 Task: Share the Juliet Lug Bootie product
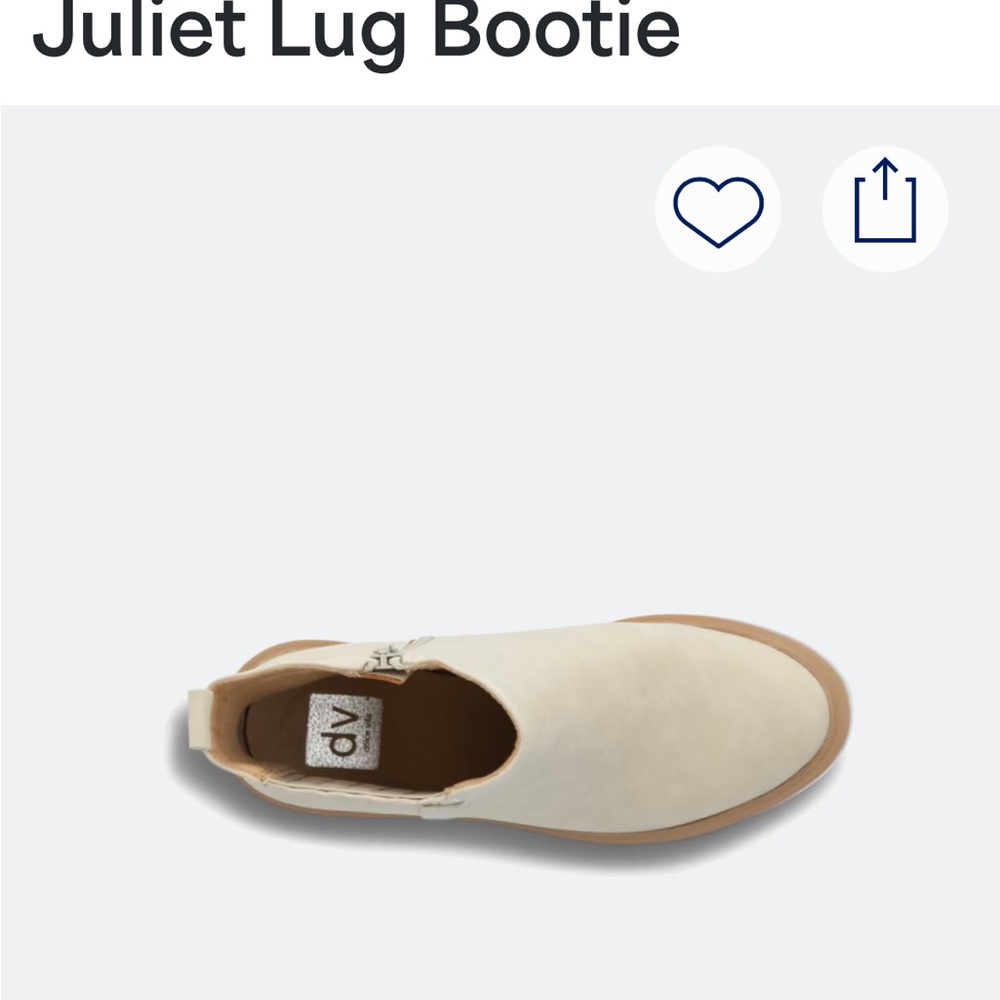click(x=885, y=209)
